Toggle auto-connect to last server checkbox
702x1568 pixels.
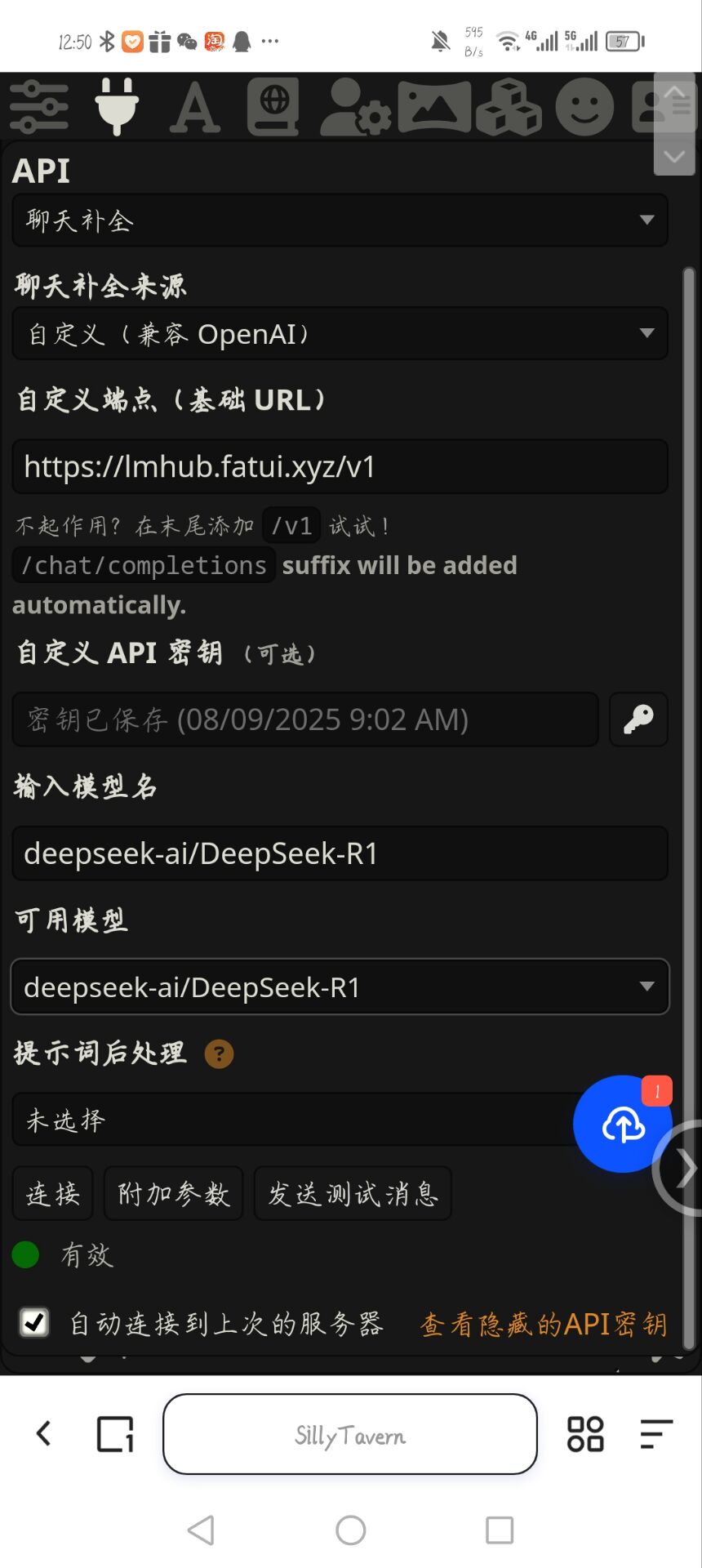[x=34, y=1322]
